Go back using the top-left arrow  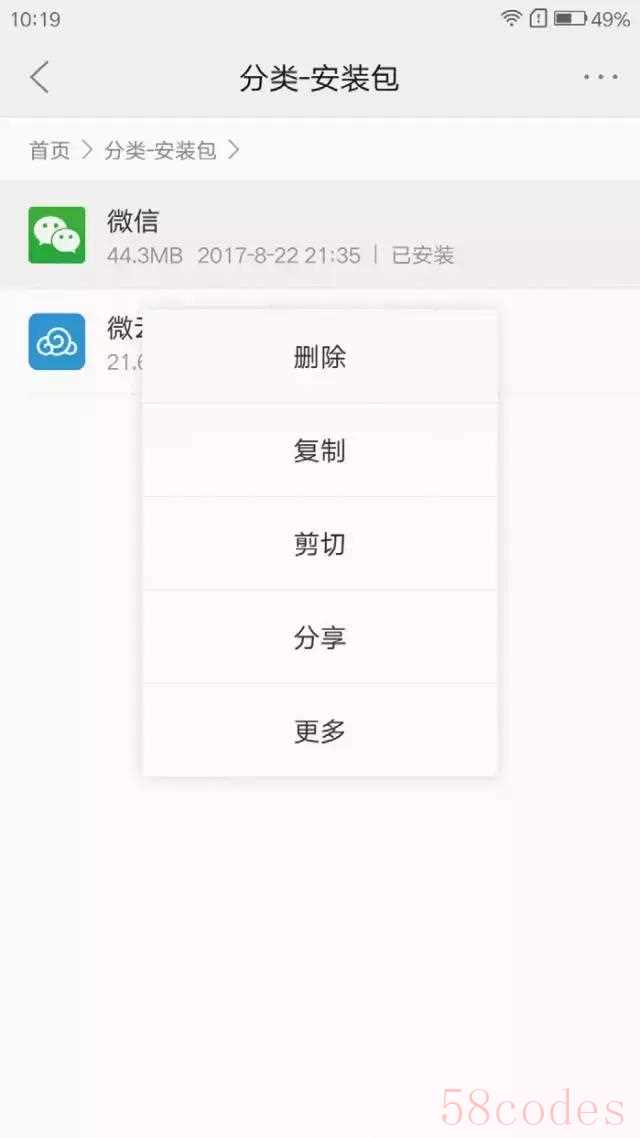tap(40, 77)
